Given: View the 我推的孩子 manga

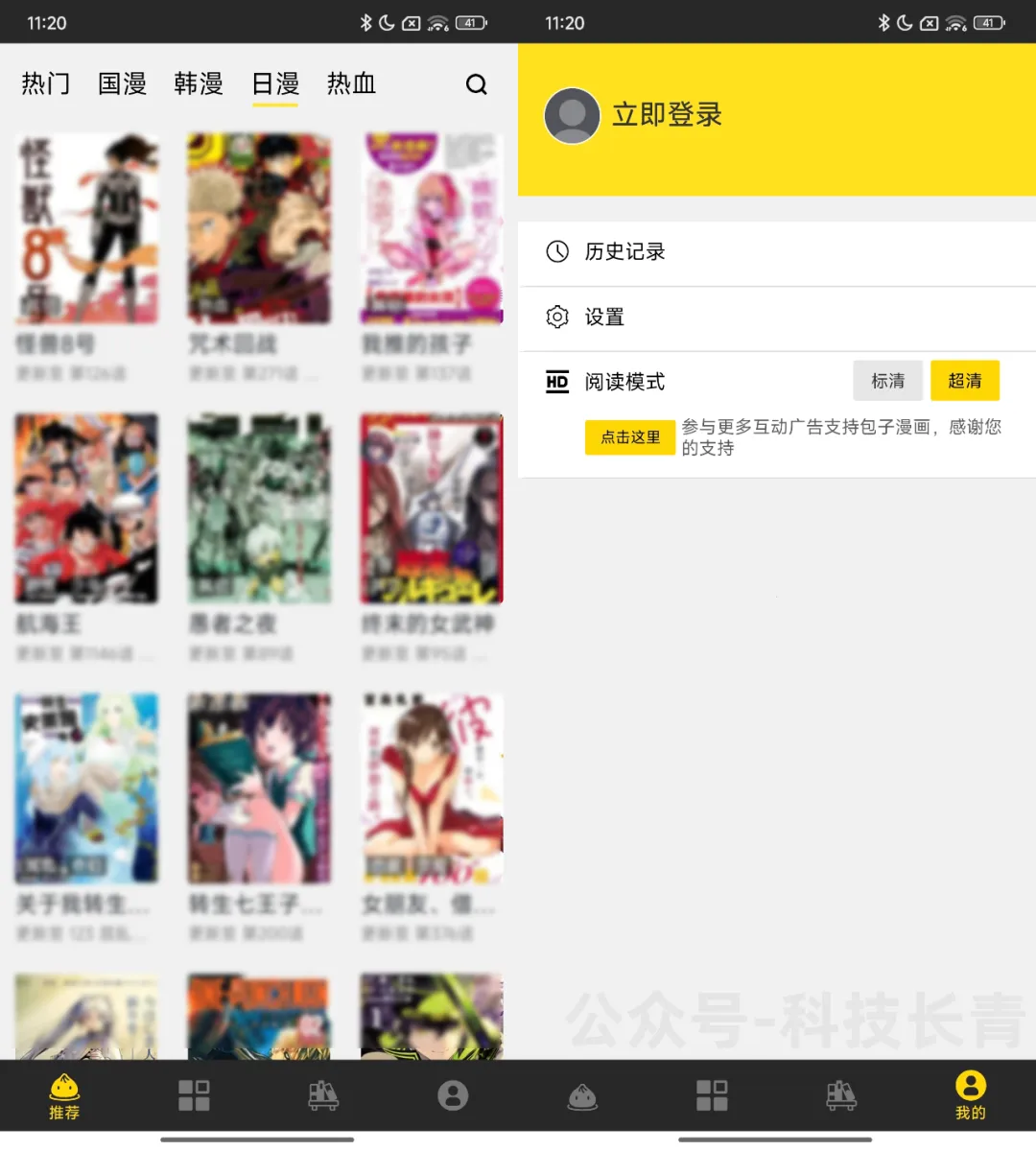Looking at the screenshot, I should coord(432,228).
